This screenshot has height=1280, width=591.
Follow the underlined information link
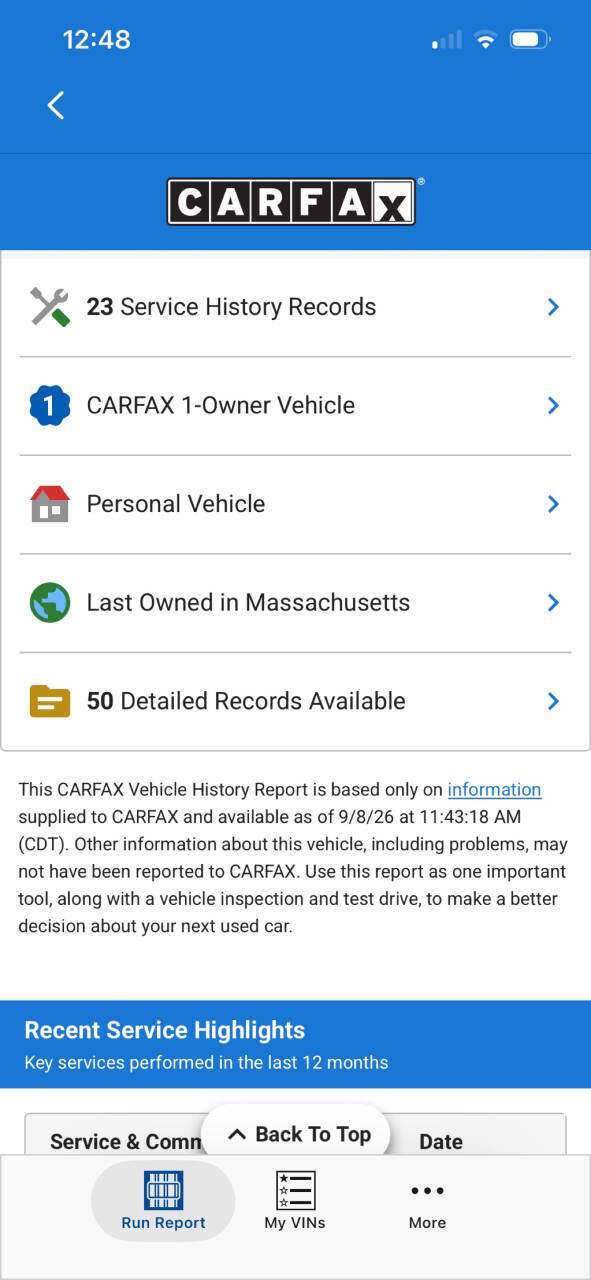click(x=494, y=790)
